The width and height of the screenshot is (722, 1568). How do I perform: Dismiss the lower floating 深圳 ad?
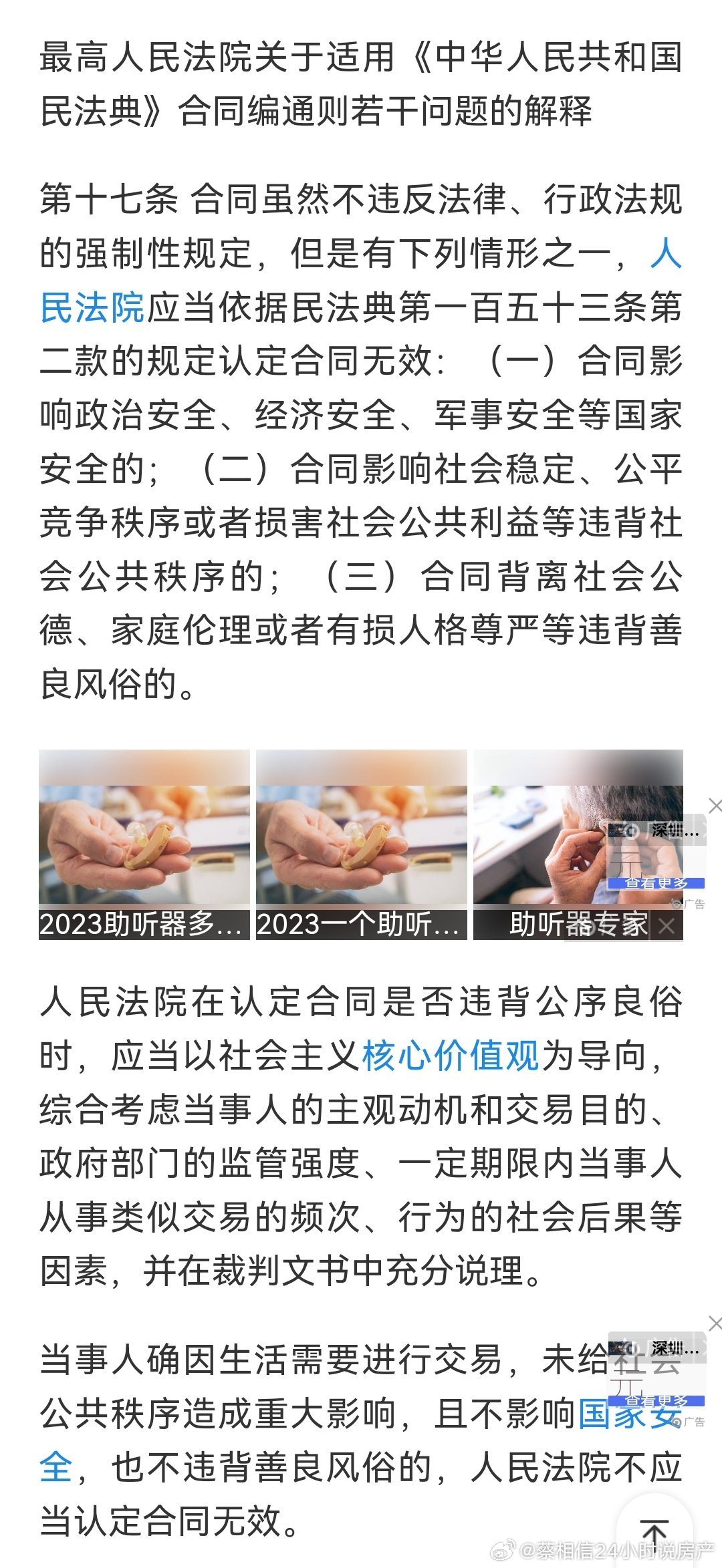click(x=715, y=1323)
